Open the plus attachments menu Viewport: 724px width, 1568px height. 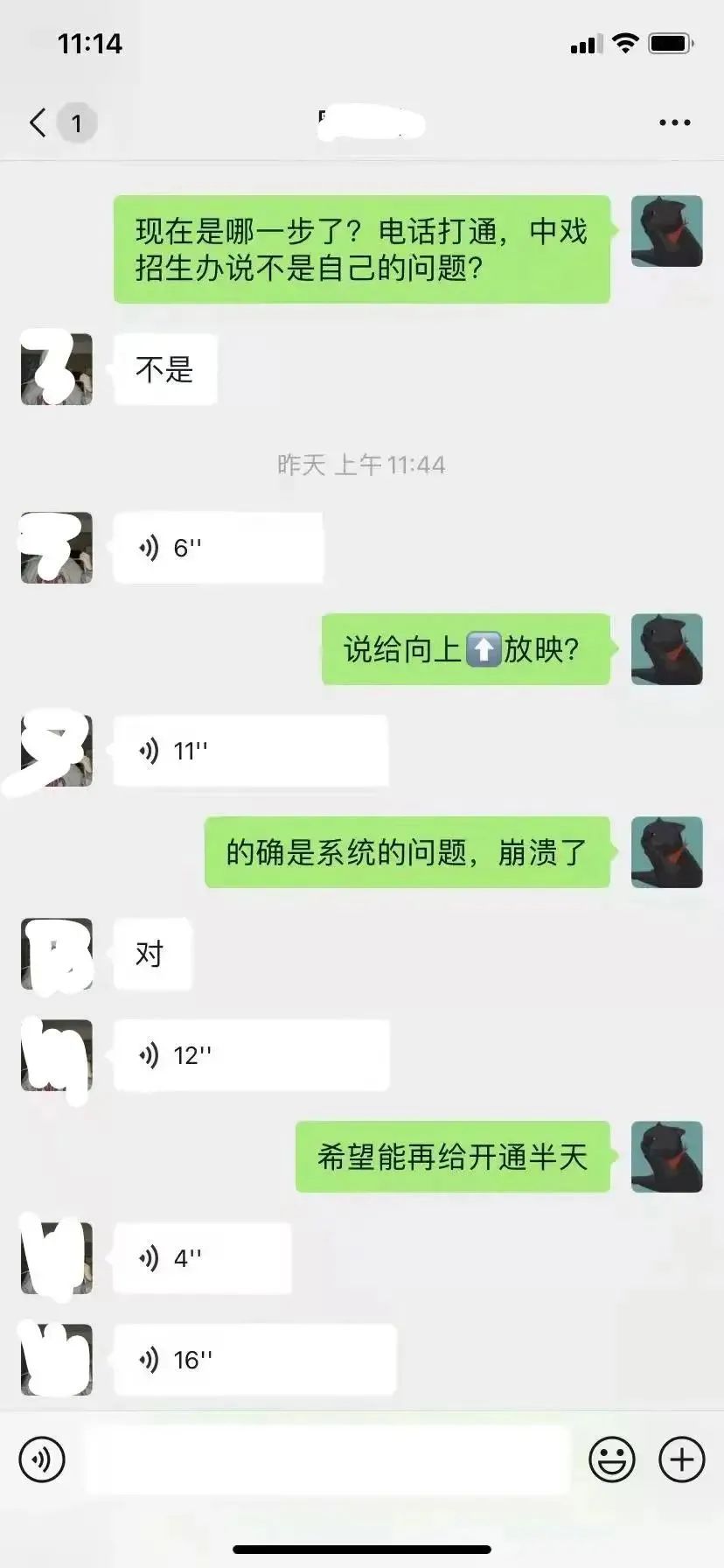(681, 1459)
